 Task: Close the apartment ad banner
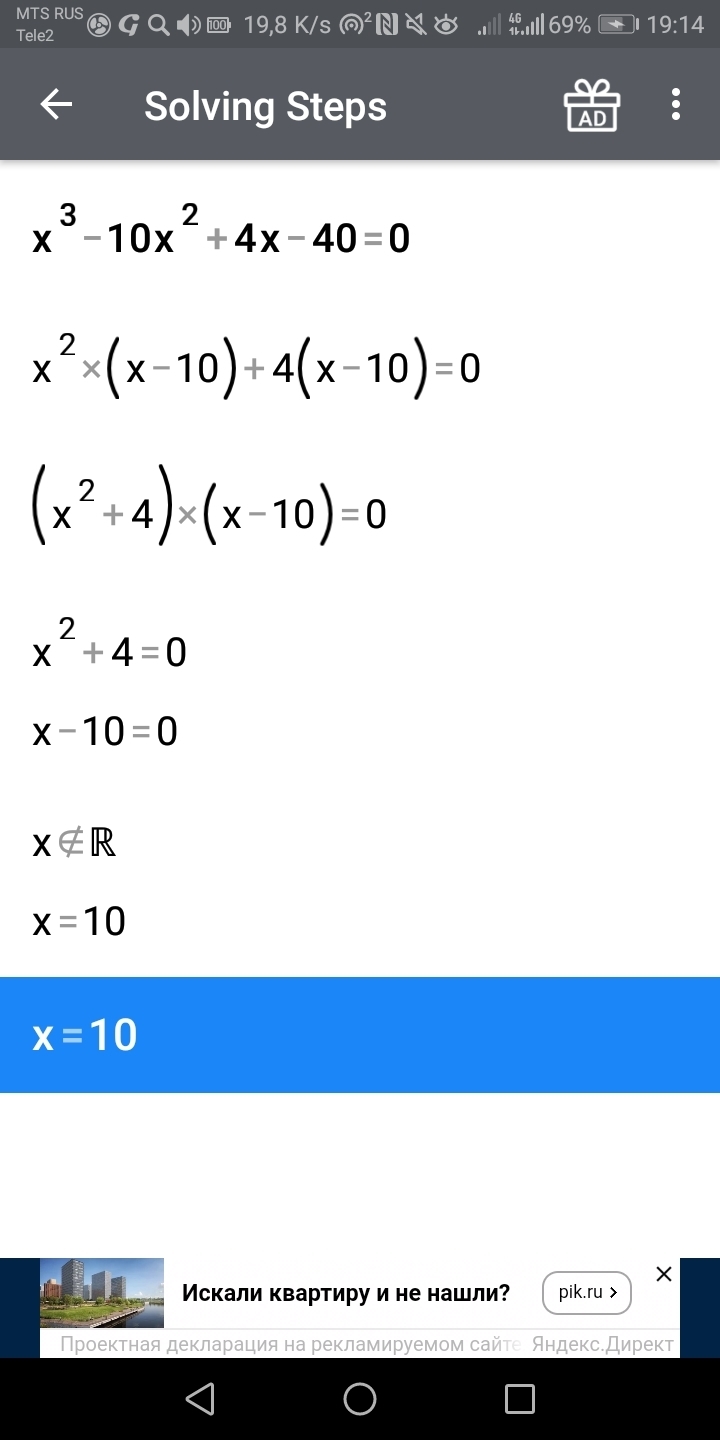pos(664,1274)
